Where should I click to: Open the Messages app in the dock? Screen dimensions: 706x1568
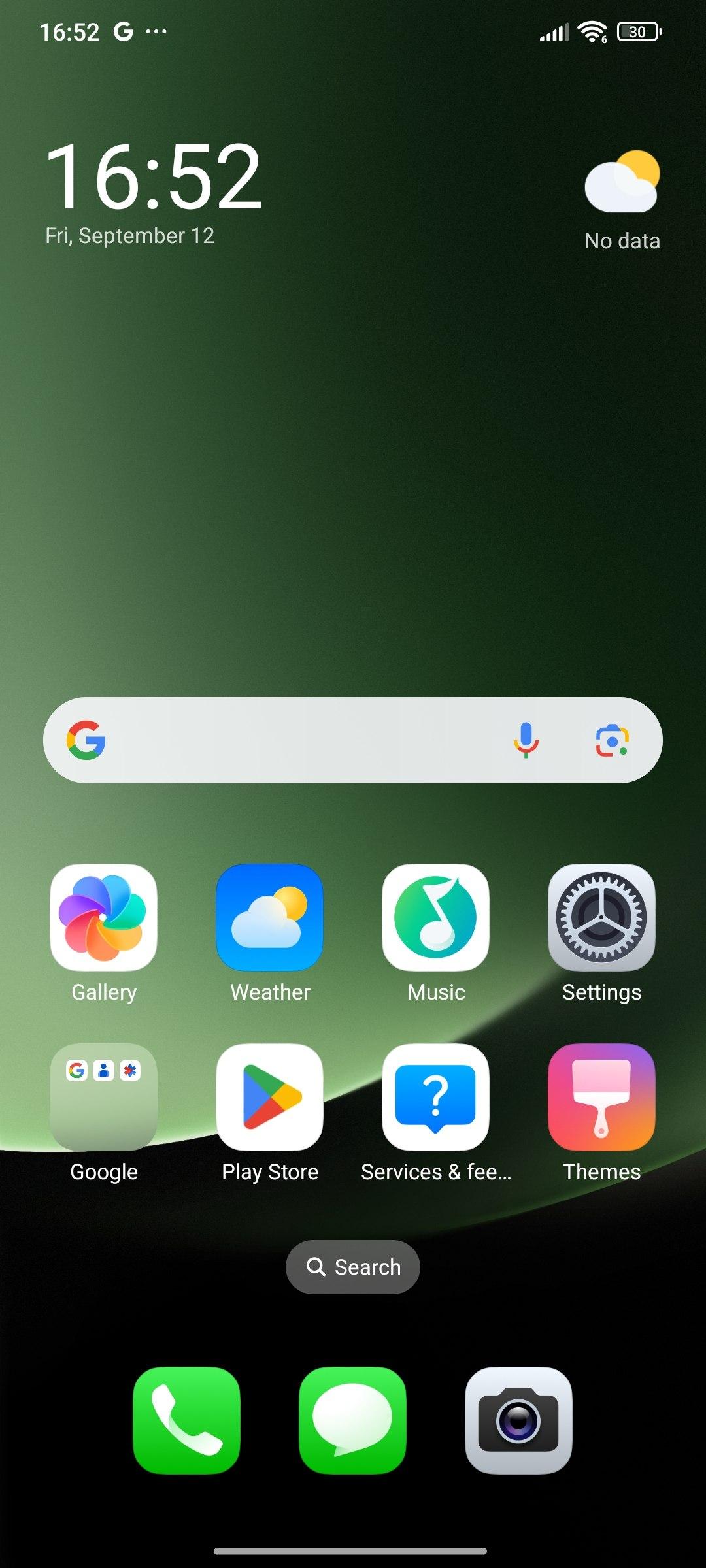pos(352,1420)
